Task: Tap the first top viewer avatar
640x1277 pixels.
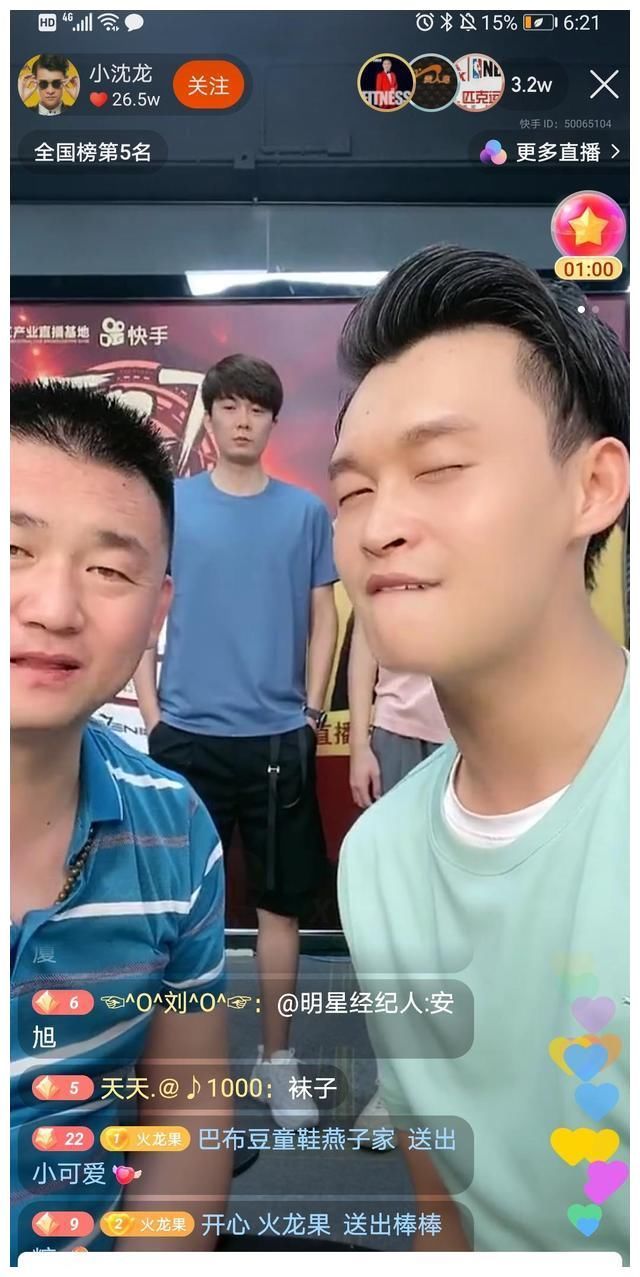Action: point(385,83)
